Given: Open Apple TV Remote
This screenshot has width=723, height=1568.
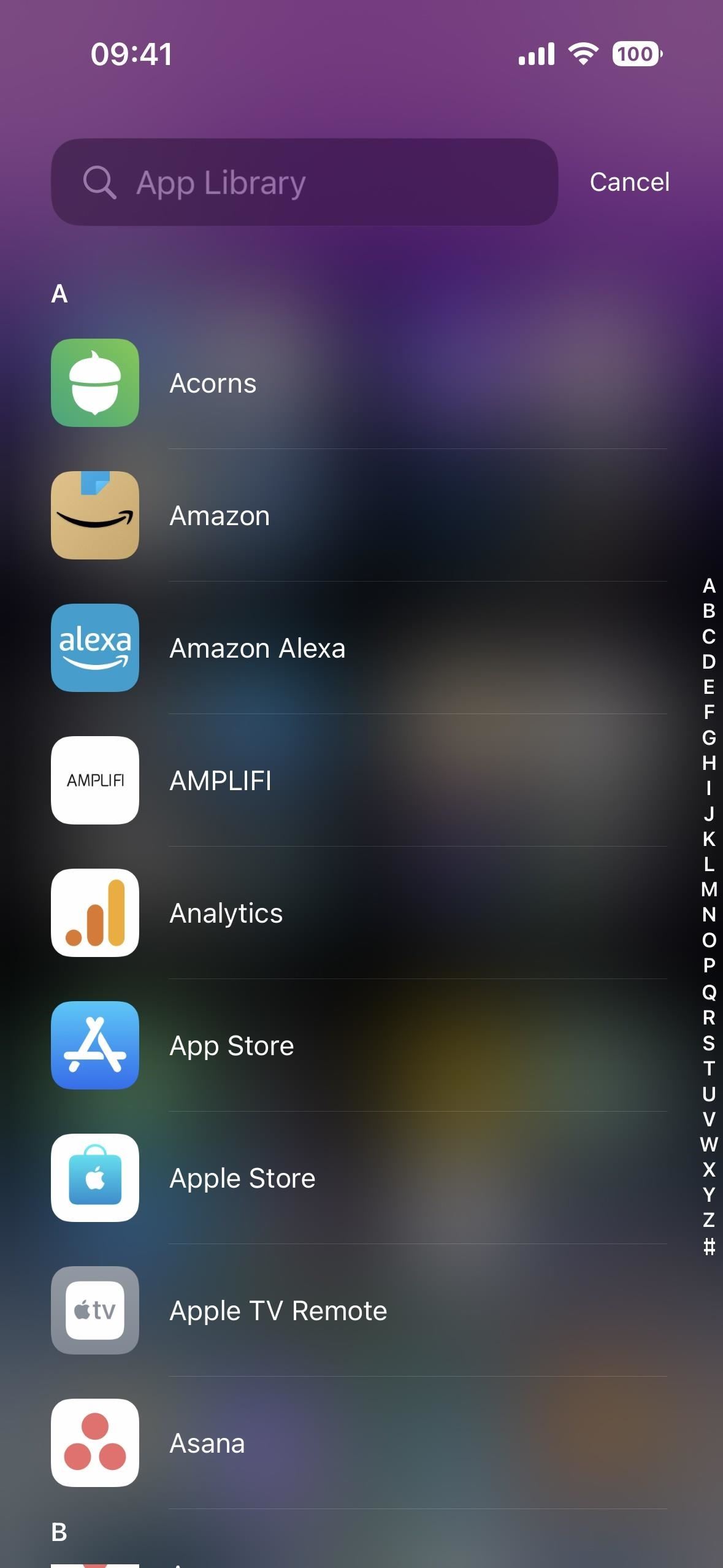Looking at the screenshot, I should click(359, 1310).
